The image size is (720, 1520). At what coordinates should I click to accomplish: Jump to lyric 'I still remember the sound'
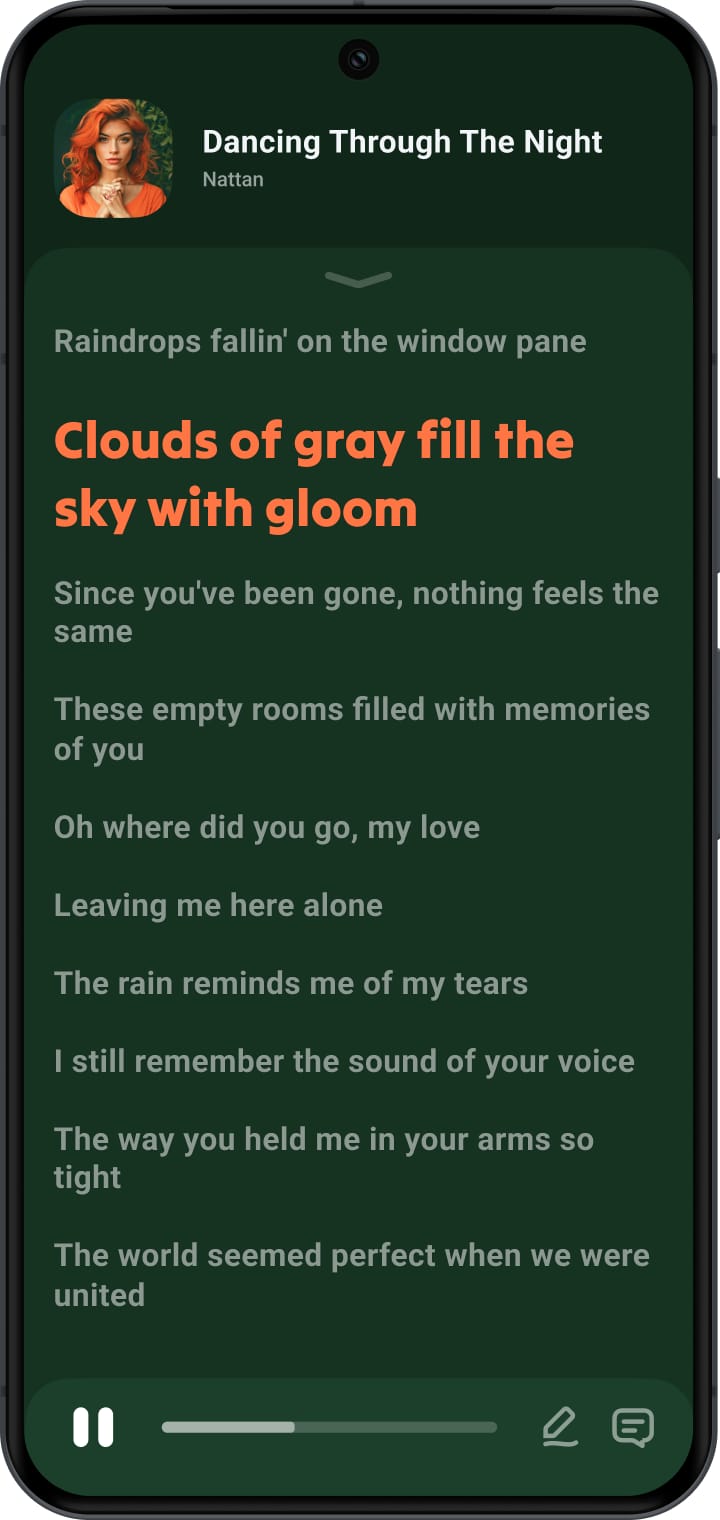pos(344,1061)
